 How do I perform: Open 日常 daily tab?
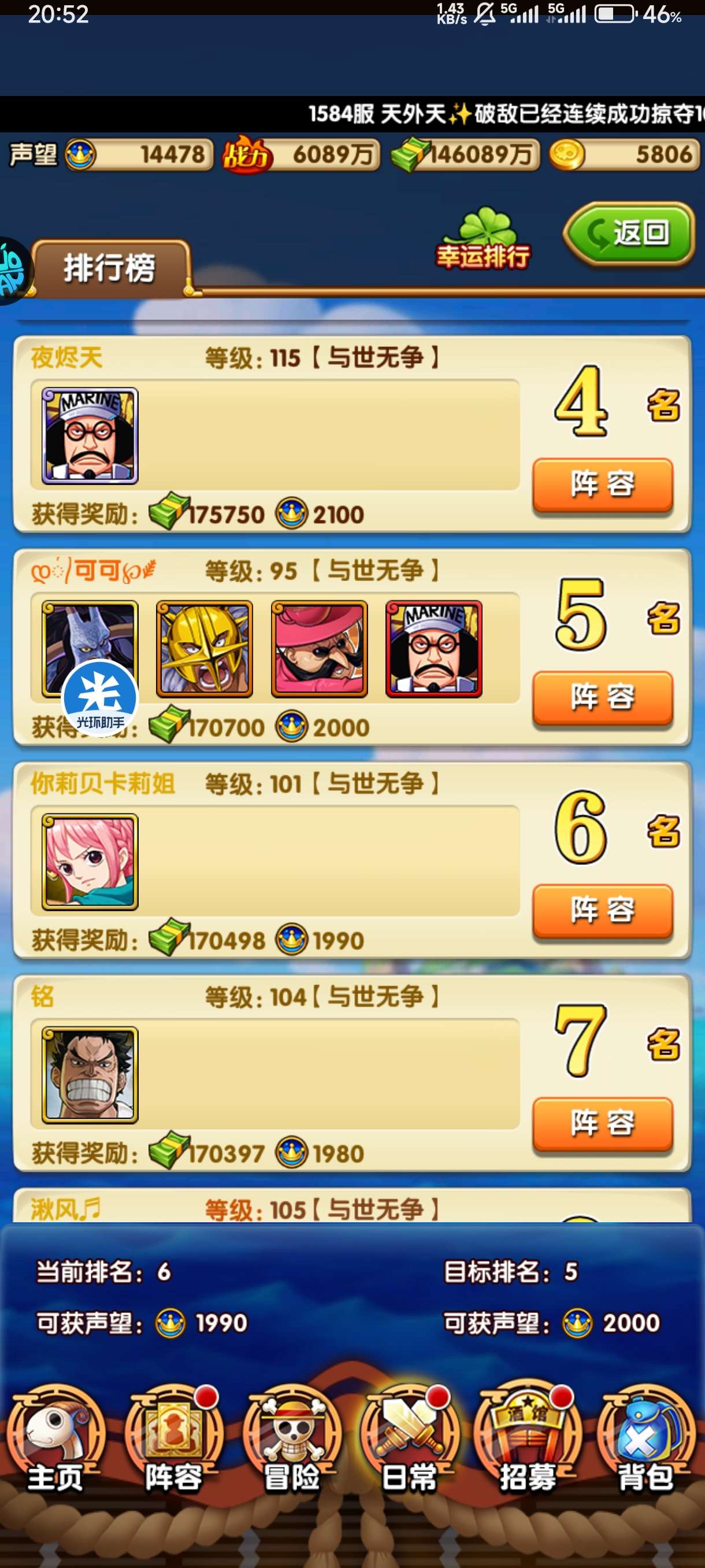[409, 1440]
